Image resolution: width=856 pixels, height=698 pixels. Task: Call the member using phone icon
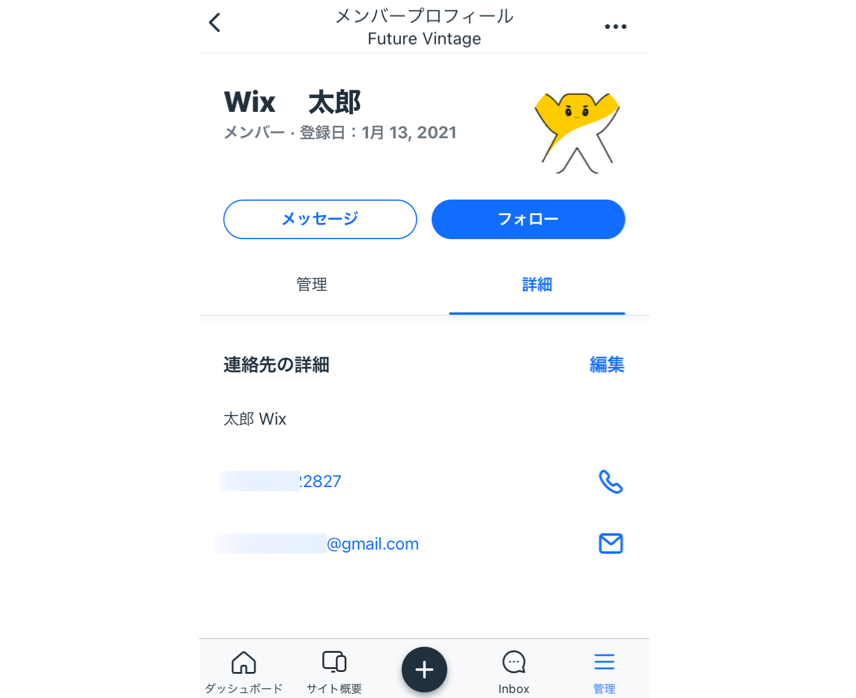610,482
